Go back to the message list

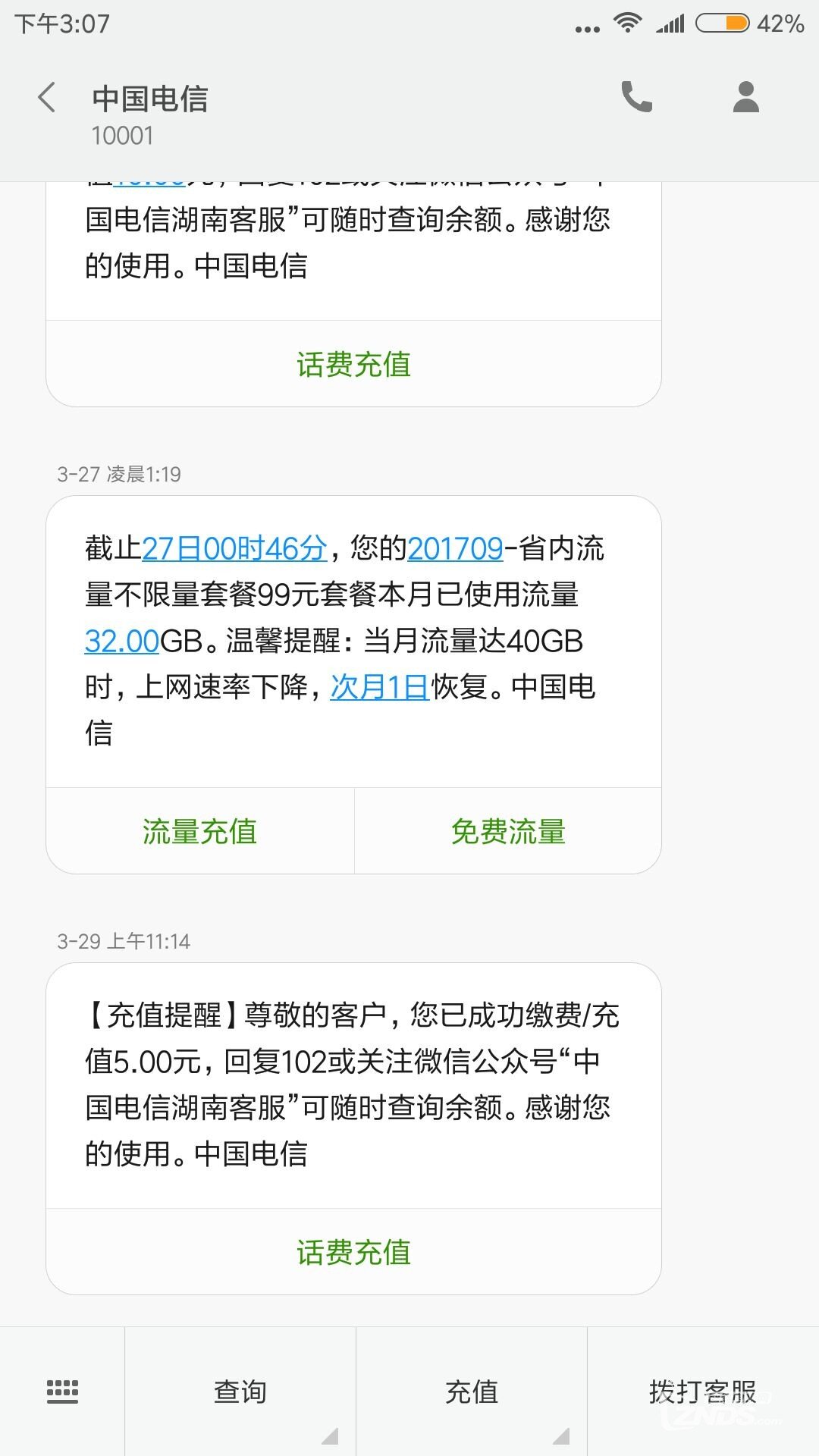[x=47, y=98]
